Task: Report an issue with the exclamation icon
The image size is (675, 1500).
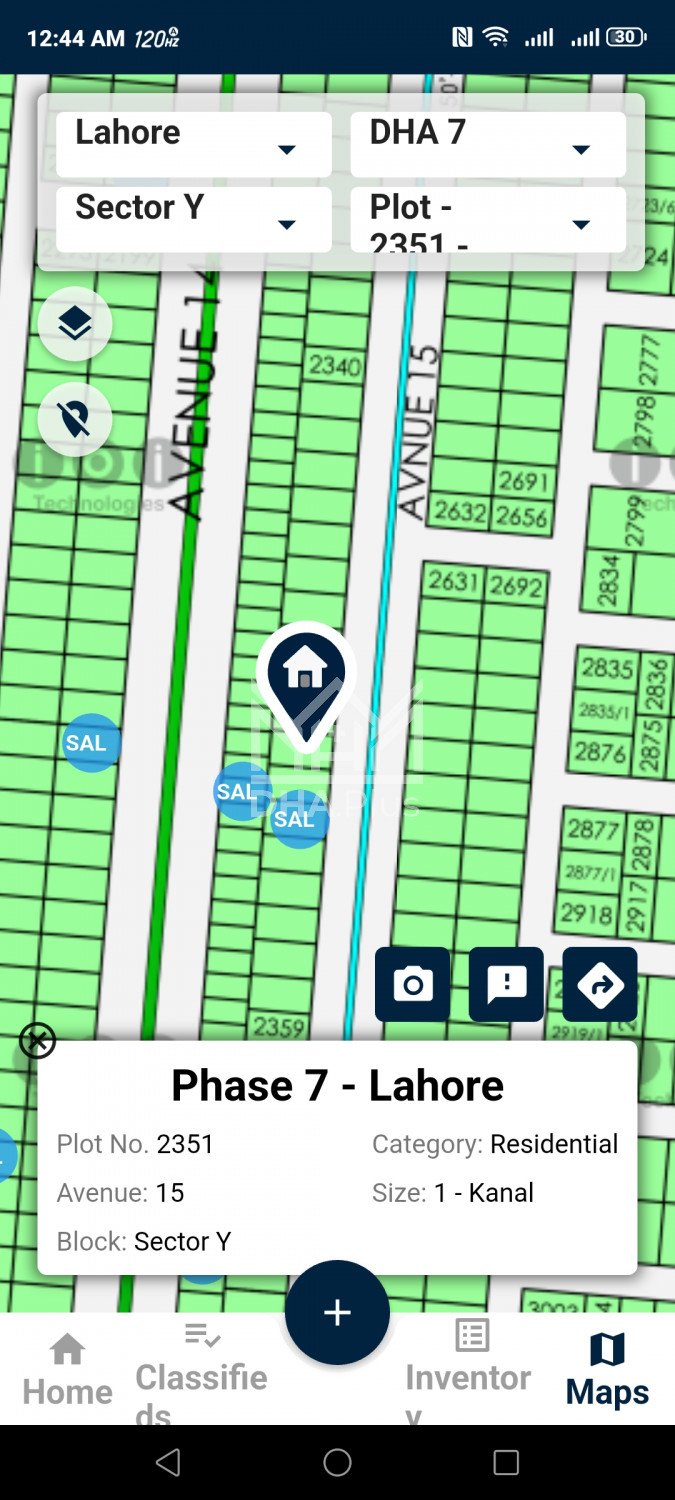Action: tap(506, 984)
